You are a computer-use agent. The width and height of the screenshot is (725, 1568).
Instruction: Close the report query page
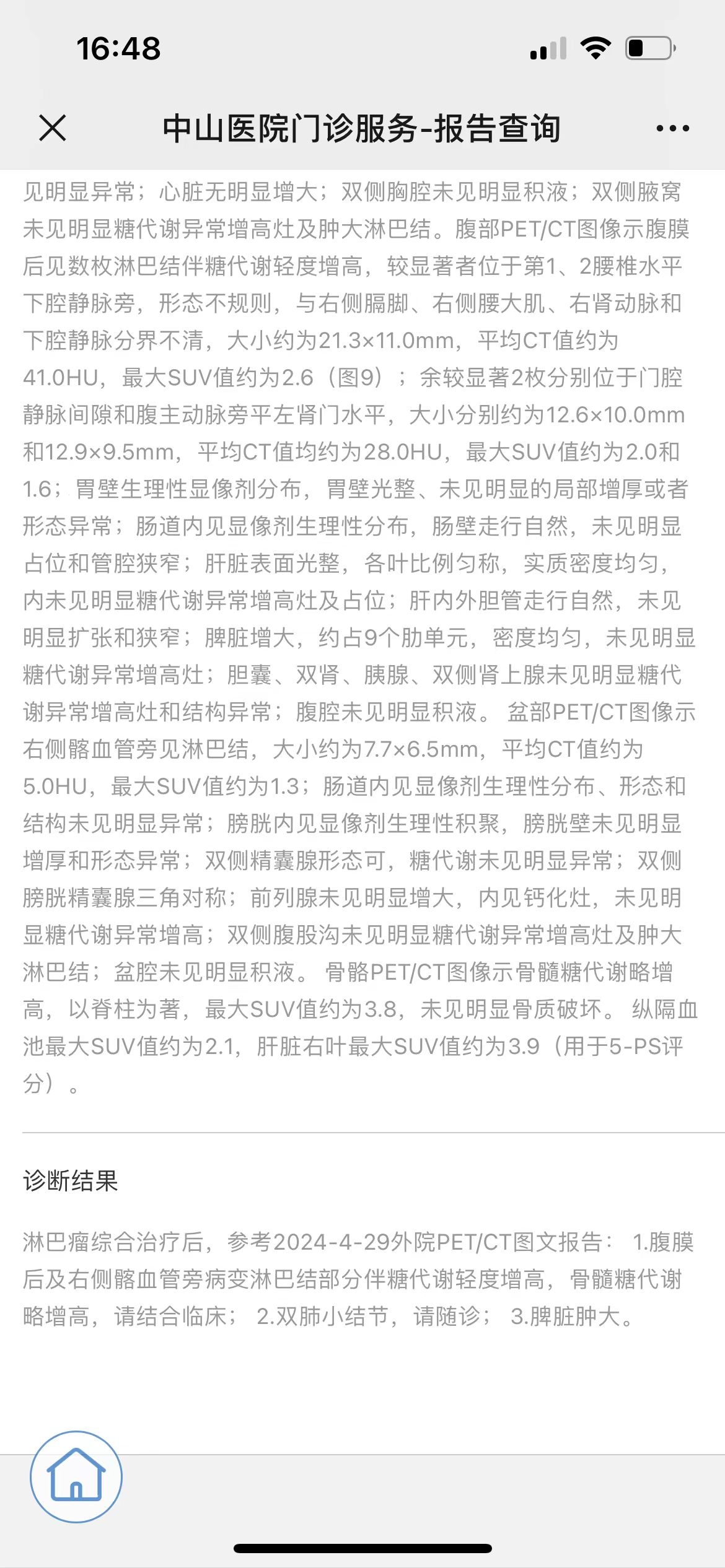52,128
